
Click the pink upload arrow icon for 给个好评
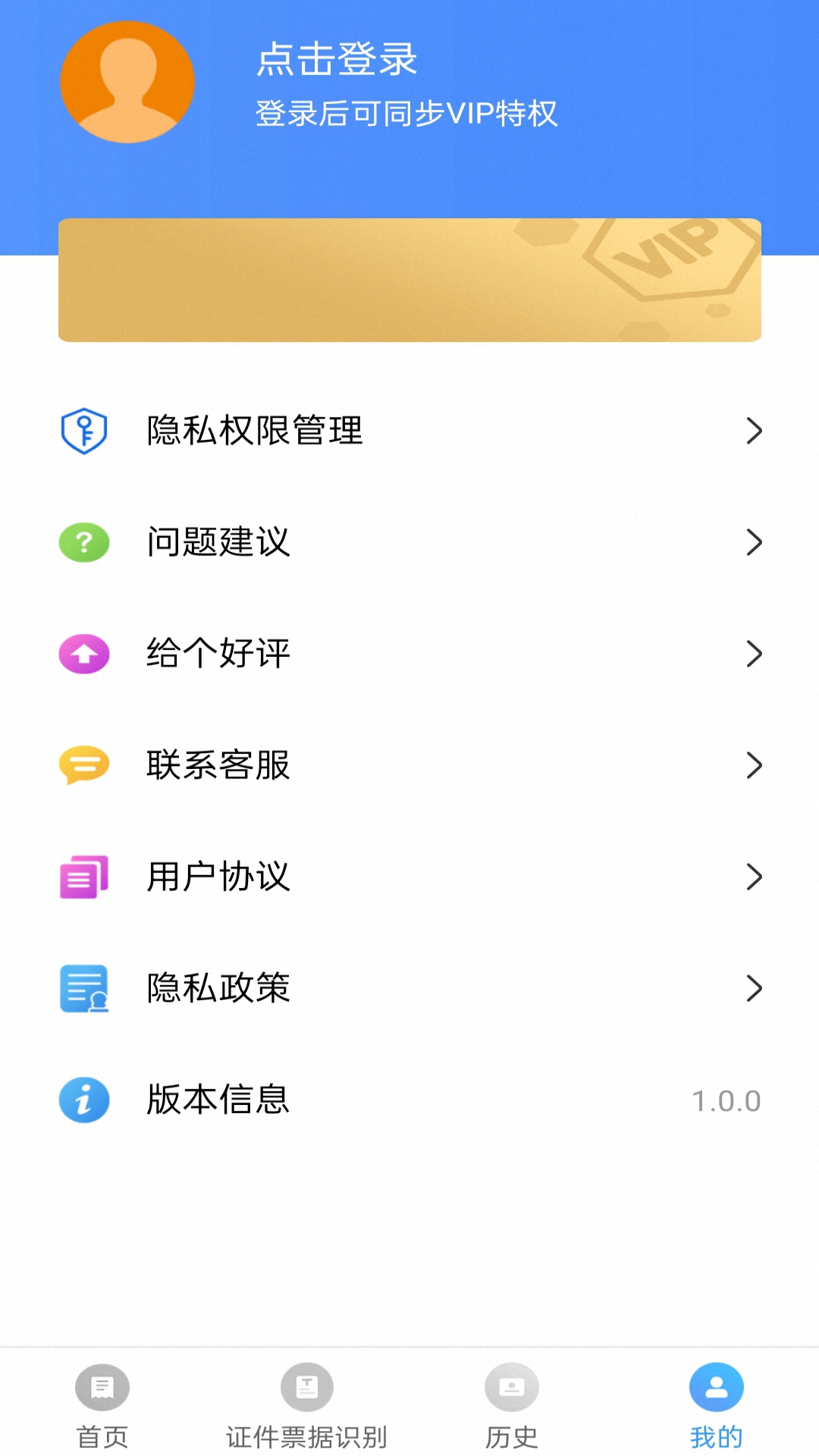coord(84,653)
